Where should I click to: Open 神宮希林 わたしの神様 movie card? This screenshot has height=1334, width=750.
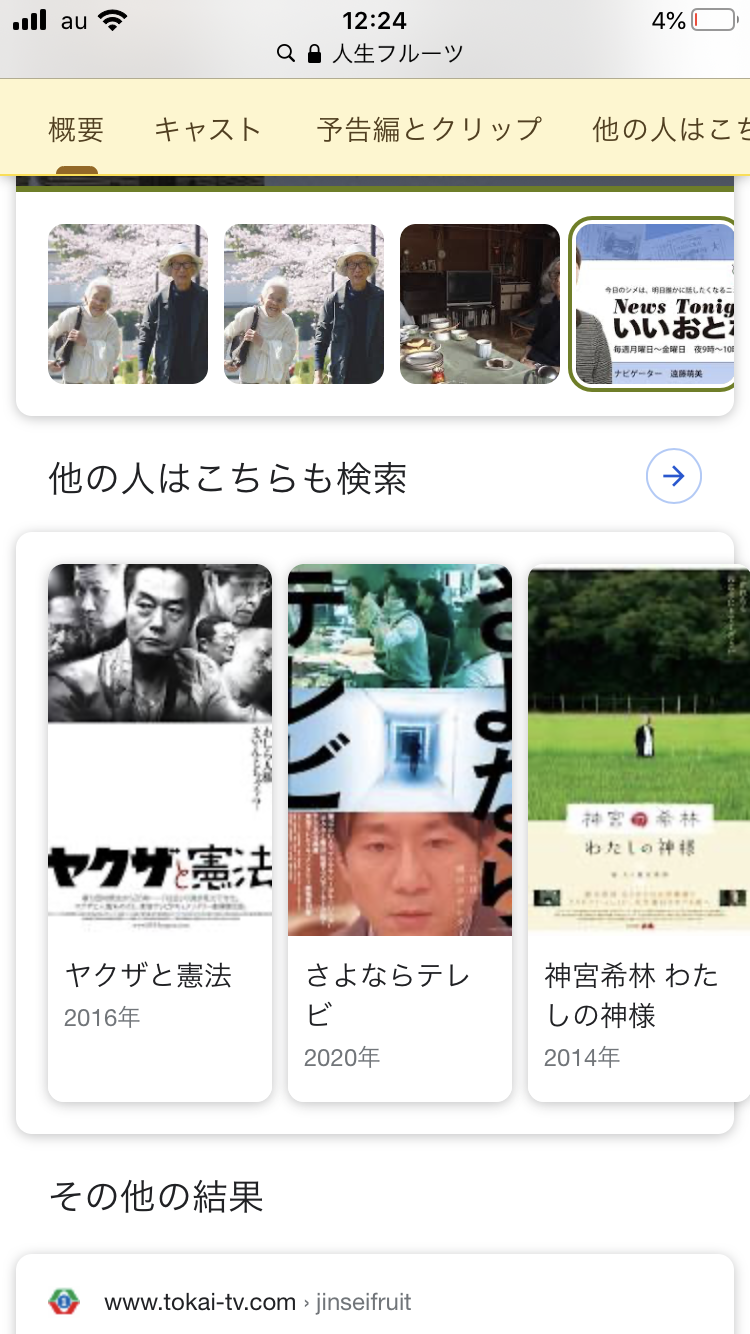[638, 832]
